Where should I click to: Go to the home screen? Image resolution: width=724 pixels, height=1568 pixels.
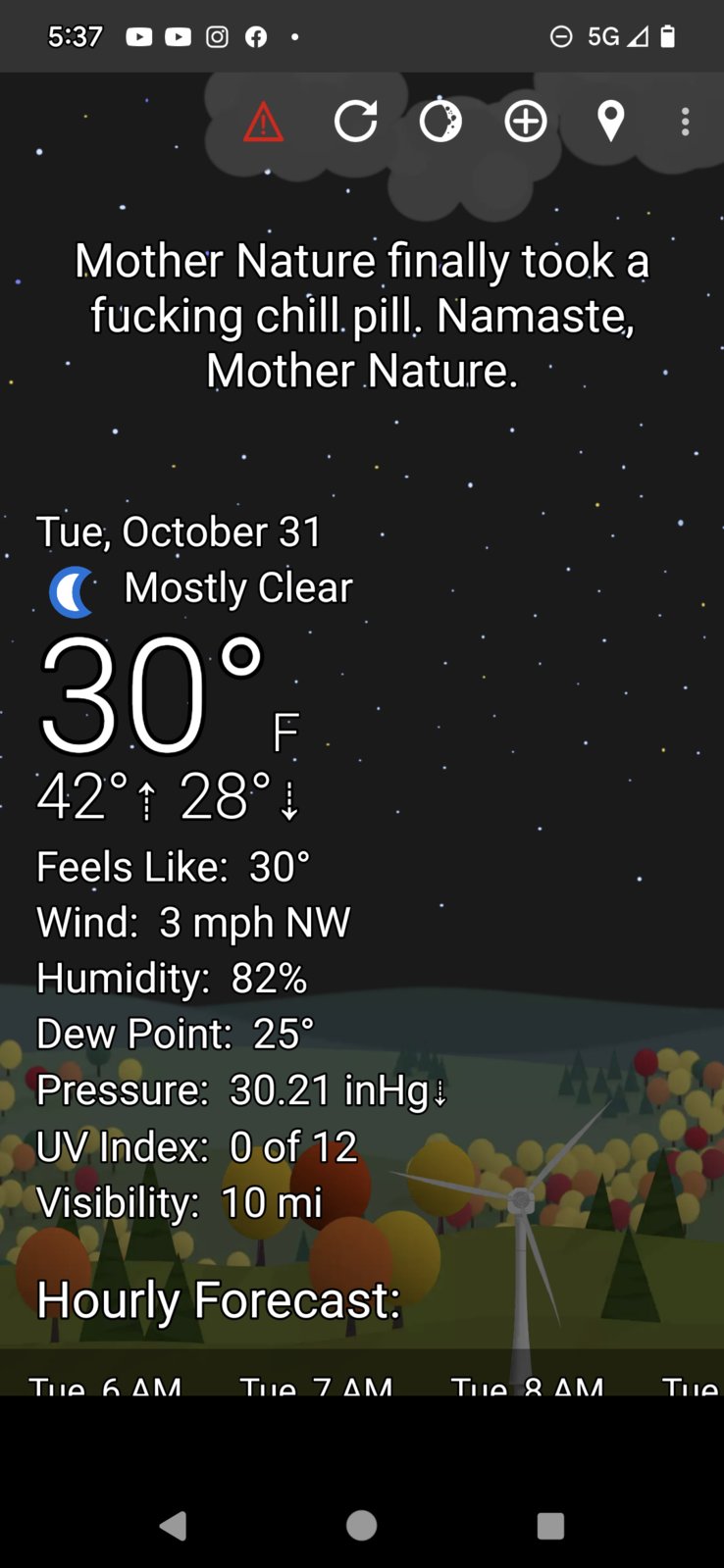click(361, 1525)
